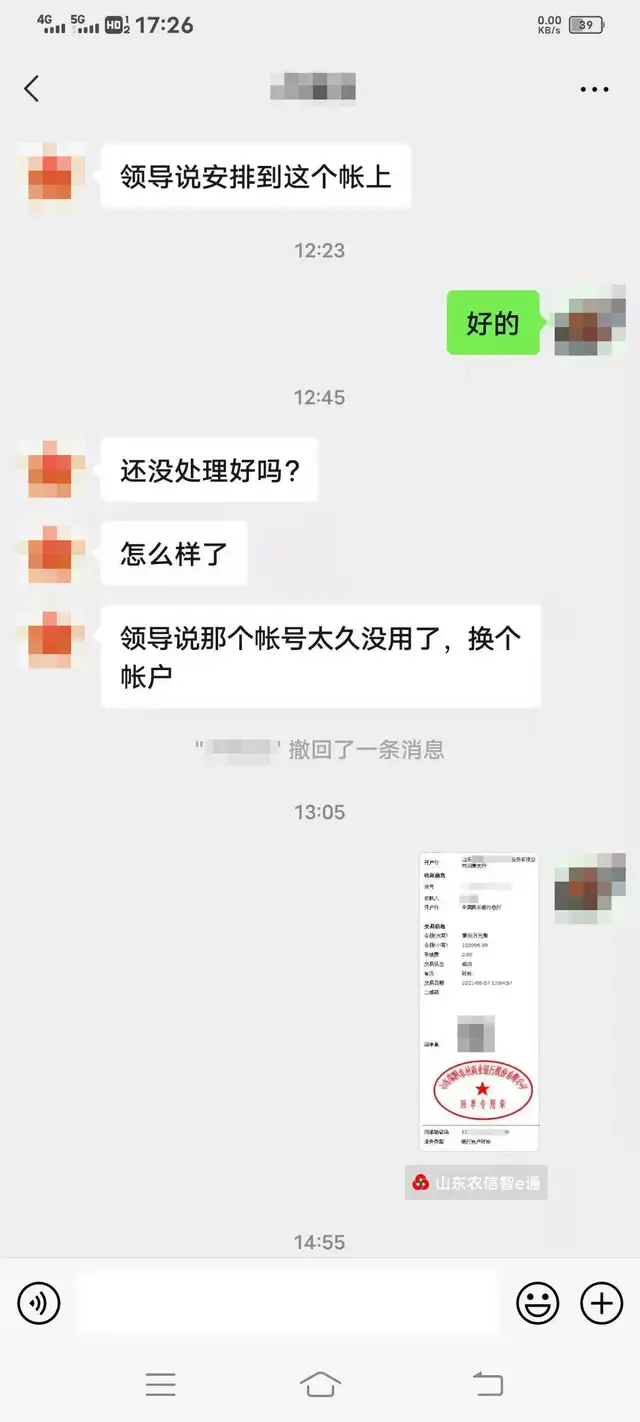Open my avatar next to 好的
Screen dimensions: 640x1422
point(589,323)
